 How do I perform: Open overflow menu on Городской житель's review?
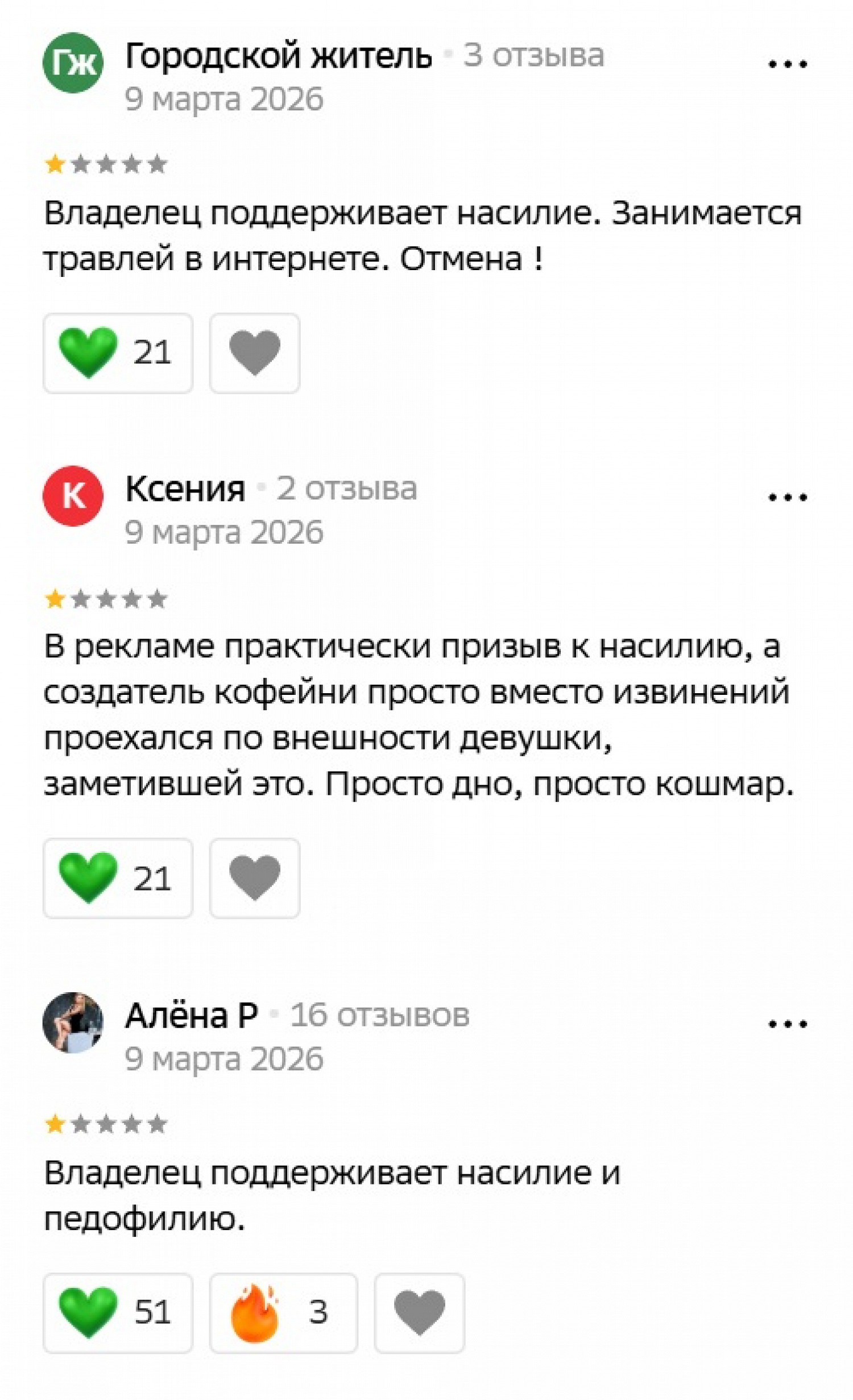point(787,64)
